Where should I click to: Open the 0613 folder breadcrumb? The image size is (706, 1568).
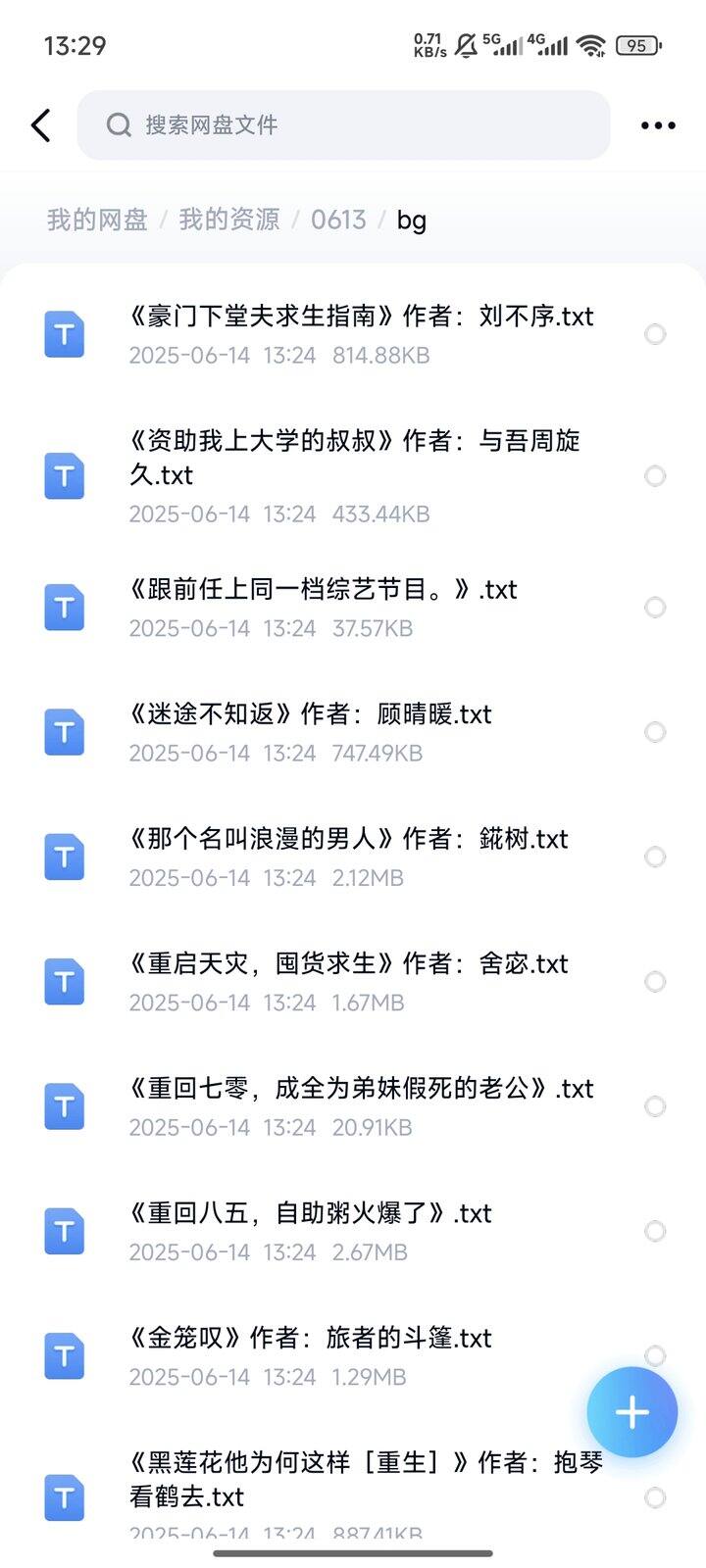(338, 220)
